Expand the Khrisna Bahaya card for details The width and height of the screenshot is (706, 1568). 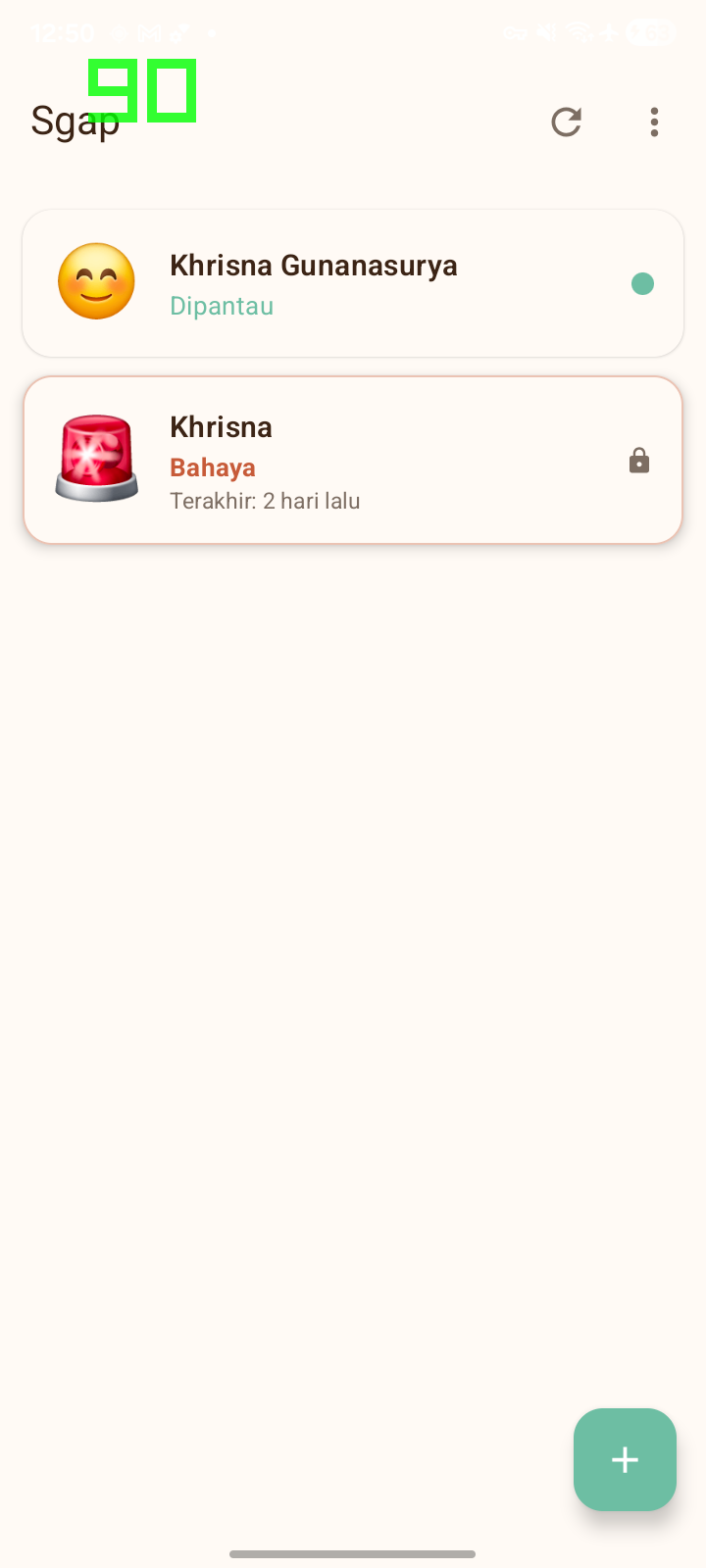(x=353, y=459)
